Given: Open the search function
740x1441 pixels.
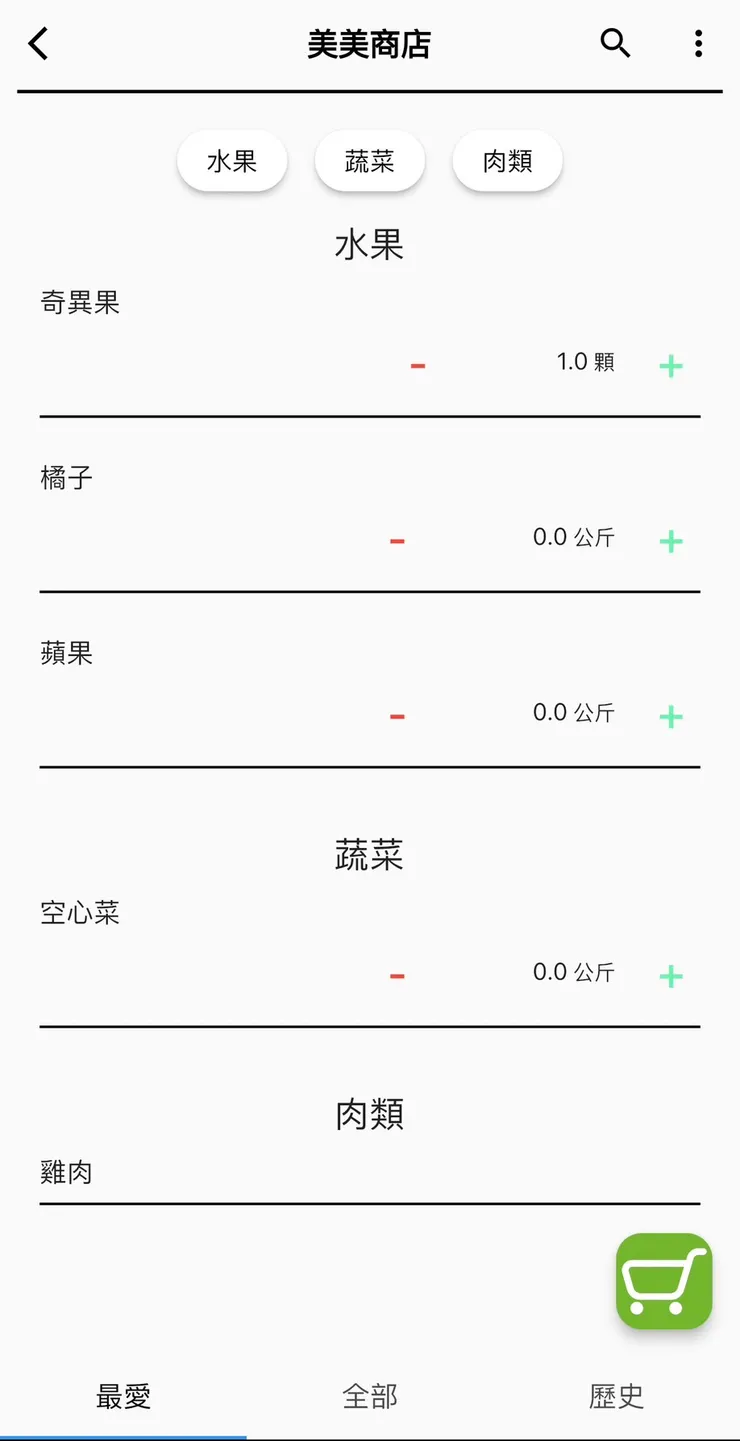Looking at the screenshot, I should point(615,44).
